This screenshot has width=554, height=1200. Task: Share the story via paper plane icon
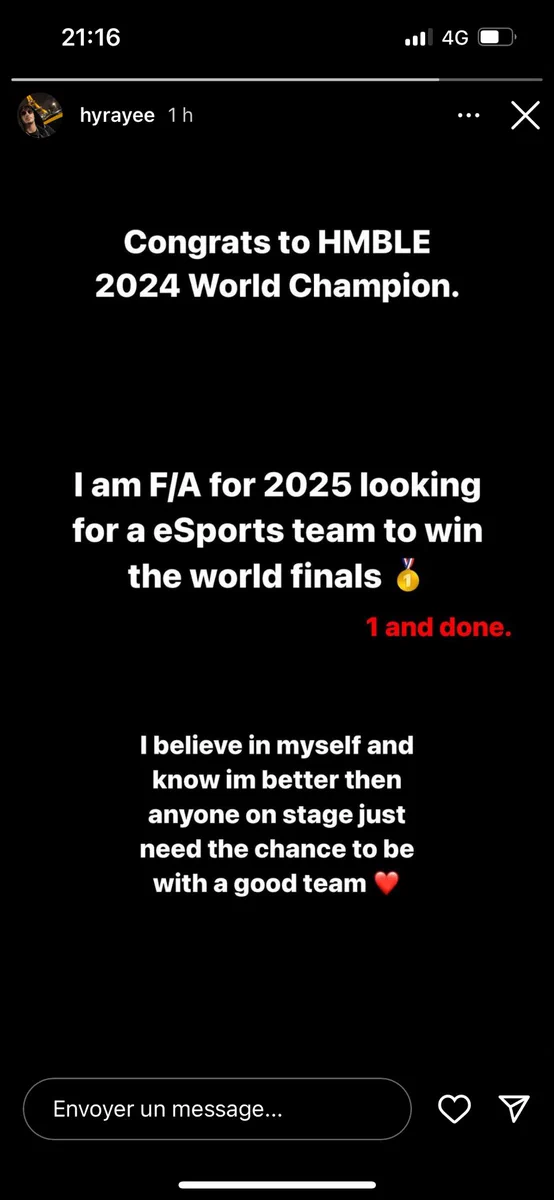click(513, 1107)
